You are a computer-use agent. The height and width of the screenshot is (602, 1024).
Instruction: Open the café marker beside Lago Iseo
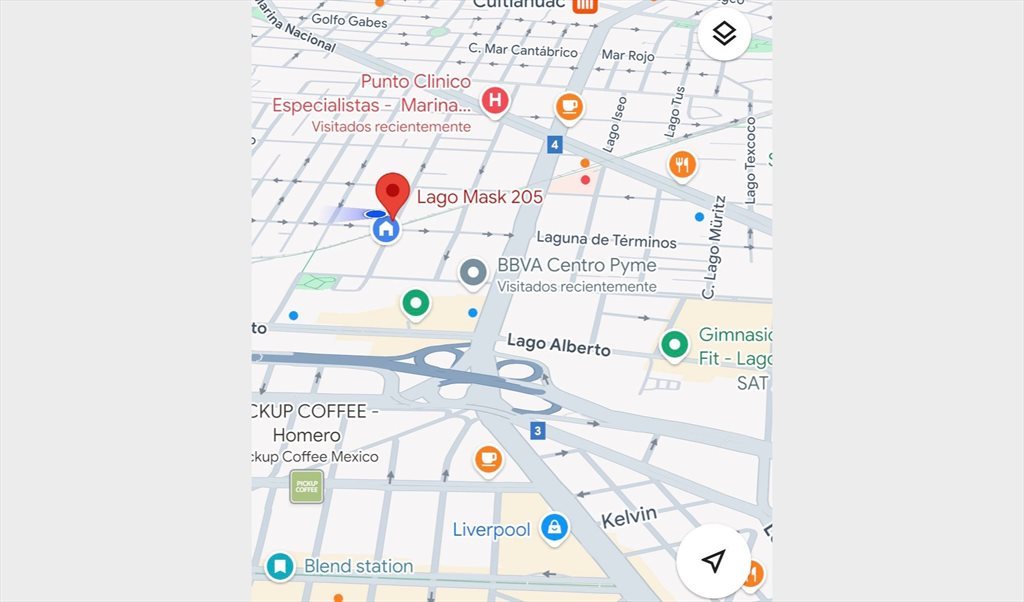tap(569, 106)
